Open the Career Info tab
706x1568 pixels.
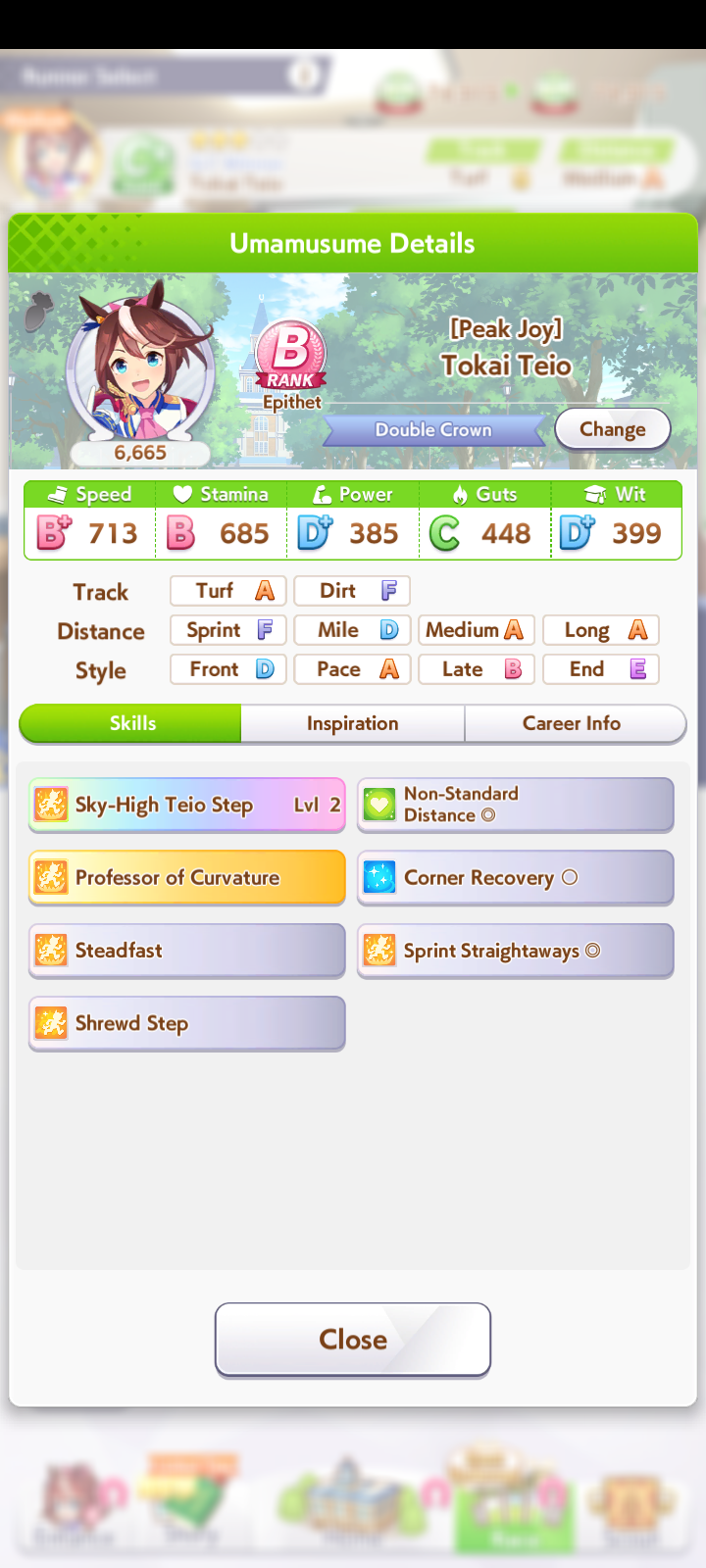pyautogui.click(x=572, y=723)
